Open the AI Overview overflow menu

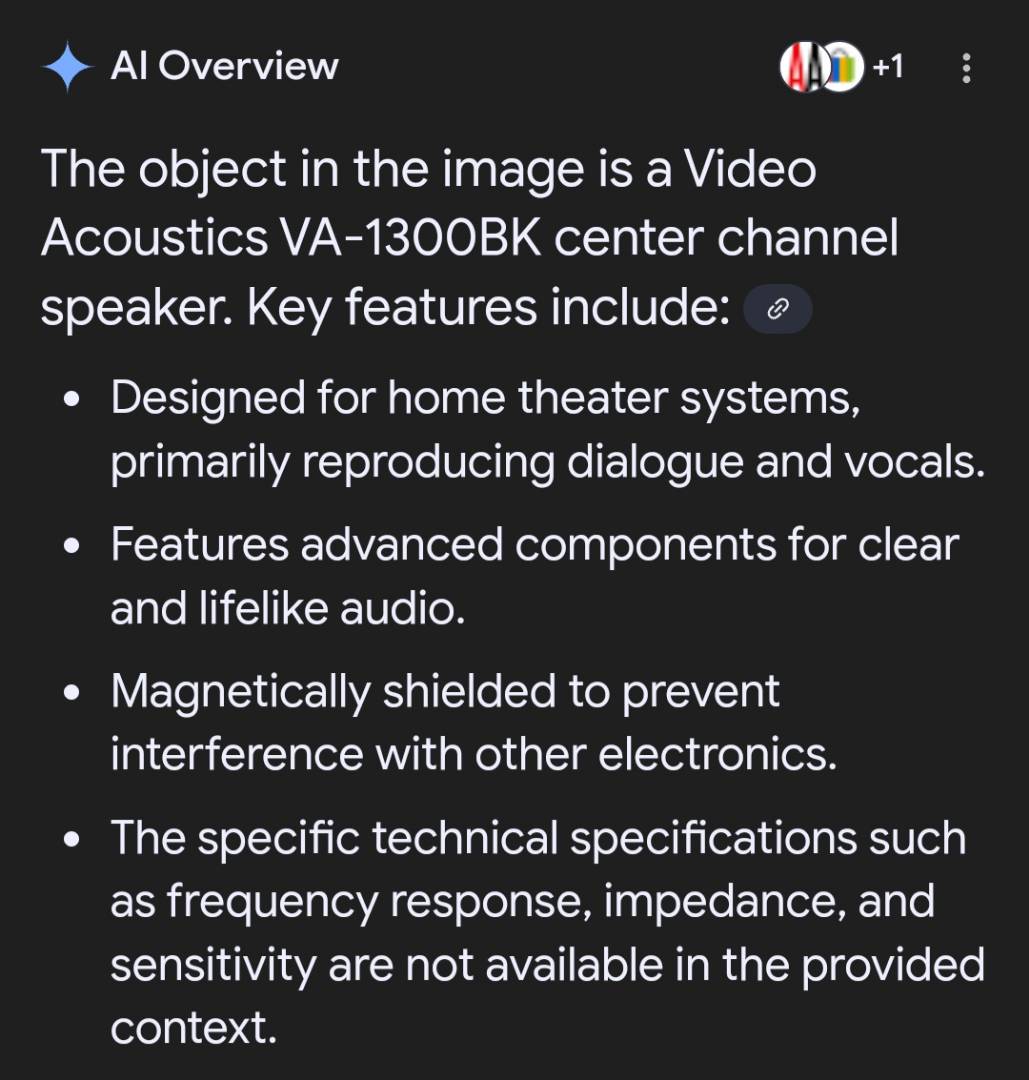click(x=965, y=68)
